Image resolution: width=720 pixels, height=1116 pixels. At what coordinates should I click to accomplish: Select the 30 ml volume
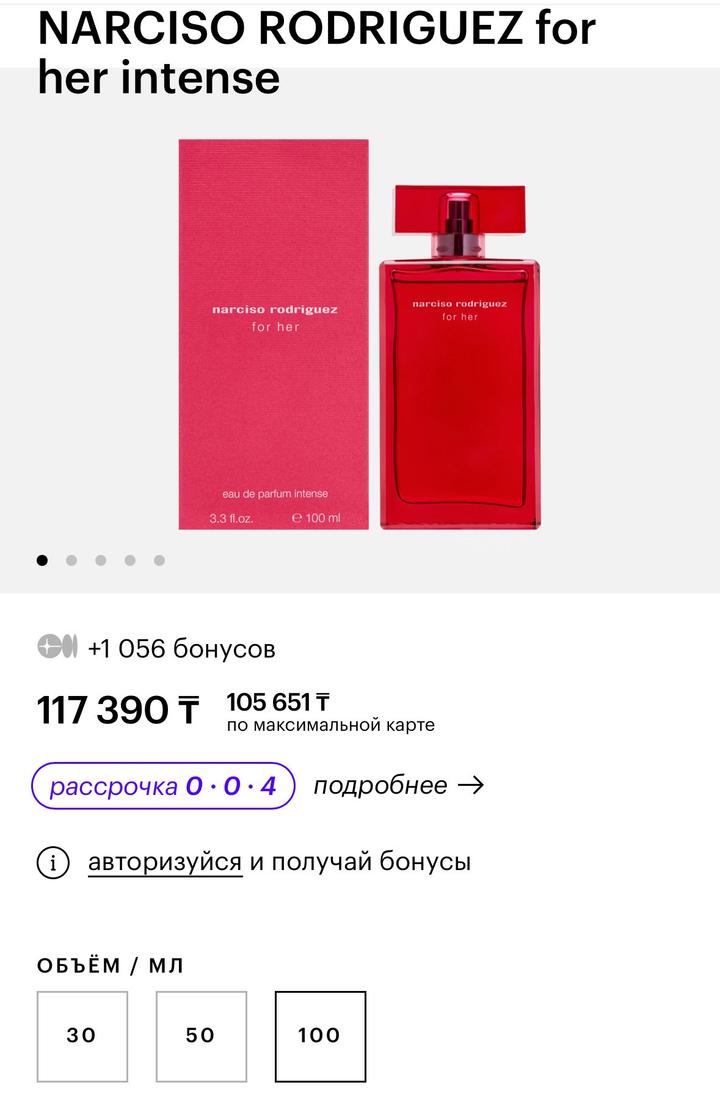pos(82,1036)
